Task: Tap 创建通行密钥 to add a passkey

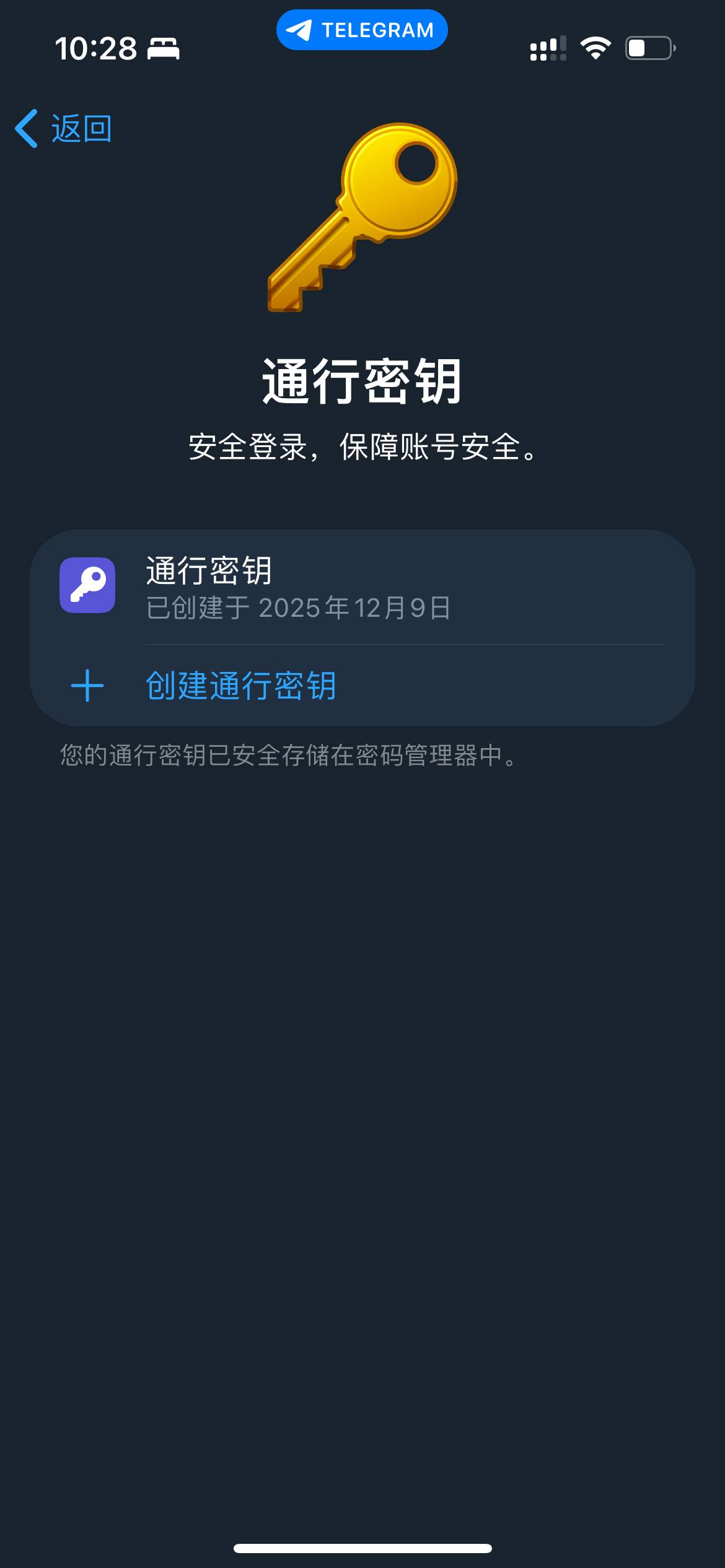Action: coord(240,686)
